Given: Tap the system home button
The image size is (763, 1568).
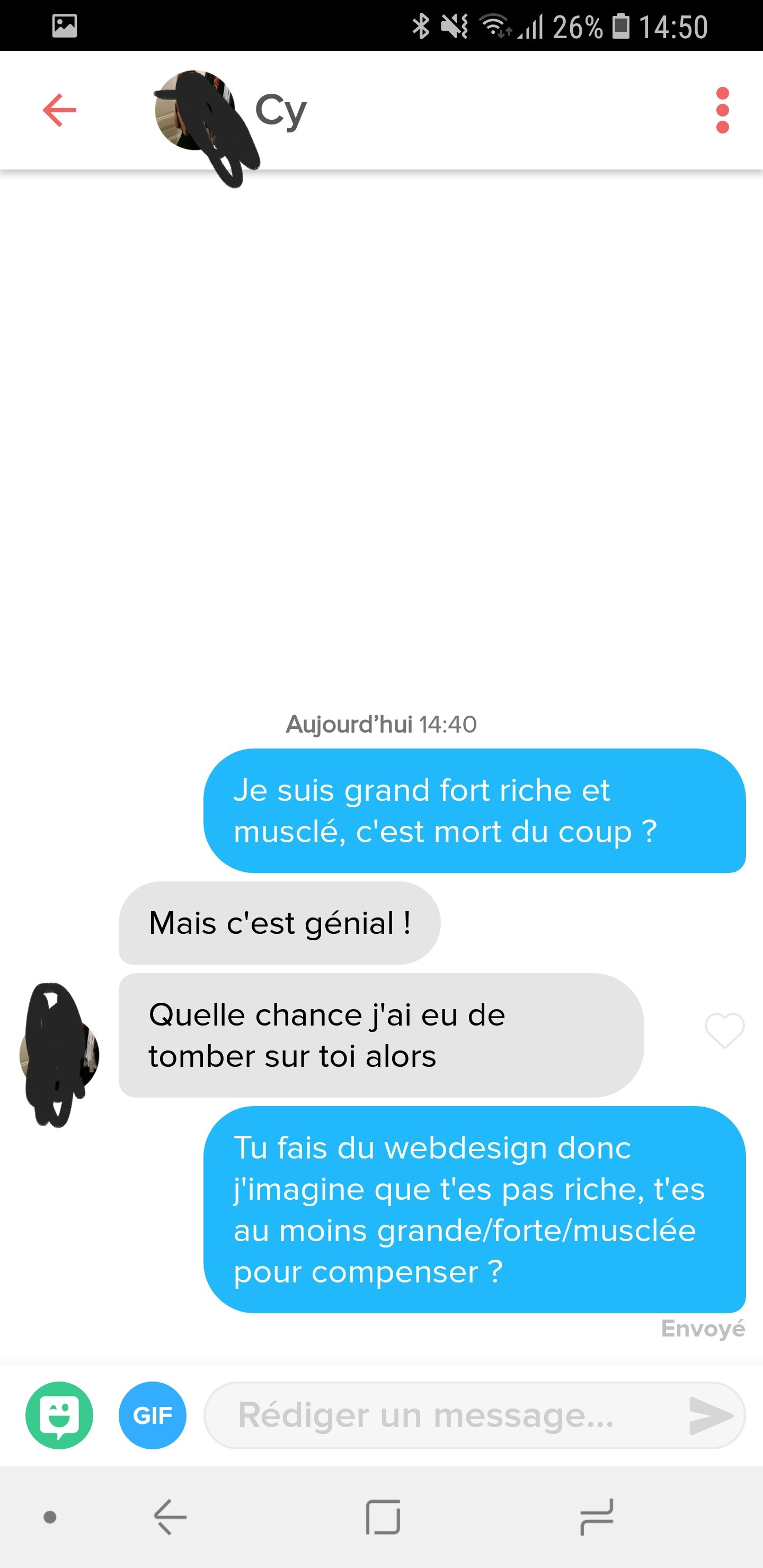Looking at the screenshot, I should point(383,1516).
